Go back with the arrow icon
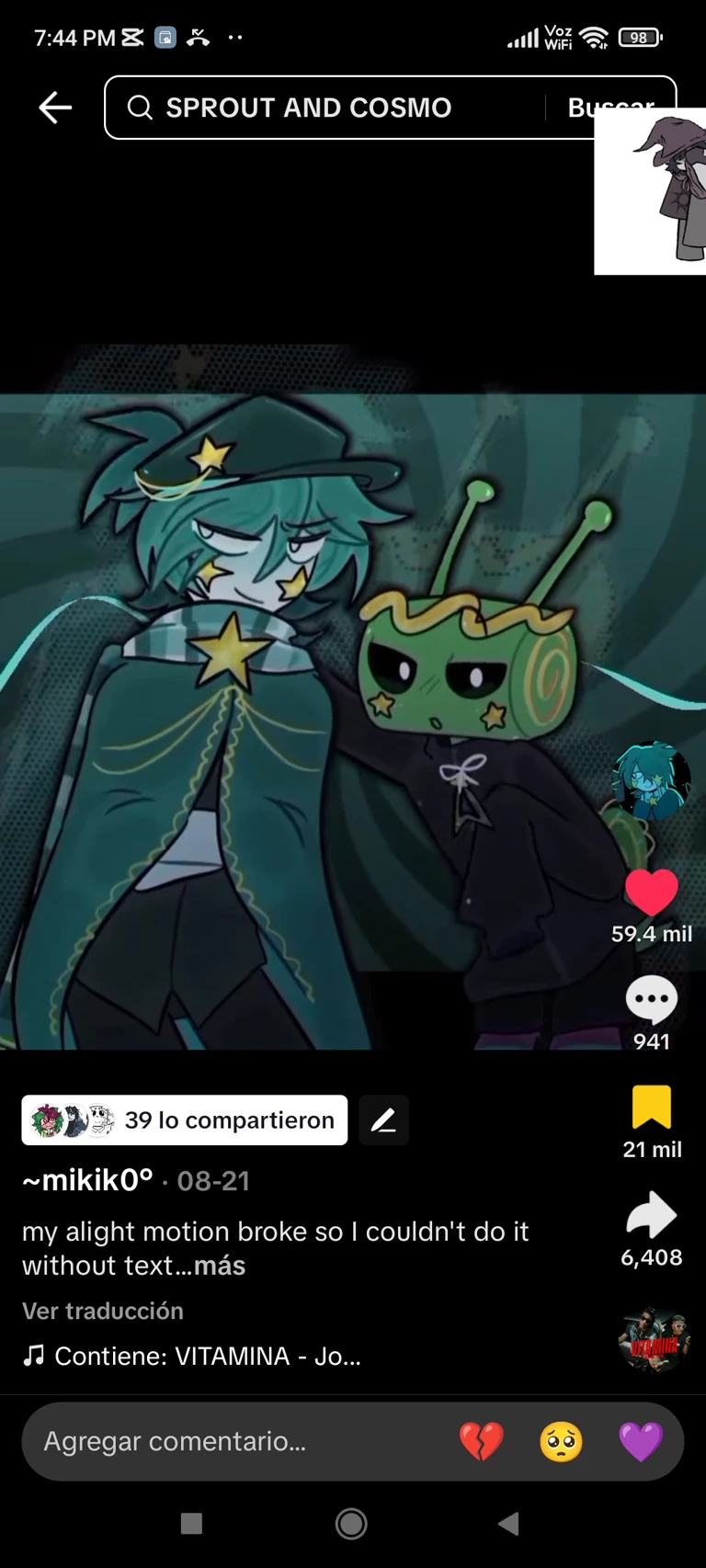The width and height of the screenshot is (706, 1568). [55, 108]
